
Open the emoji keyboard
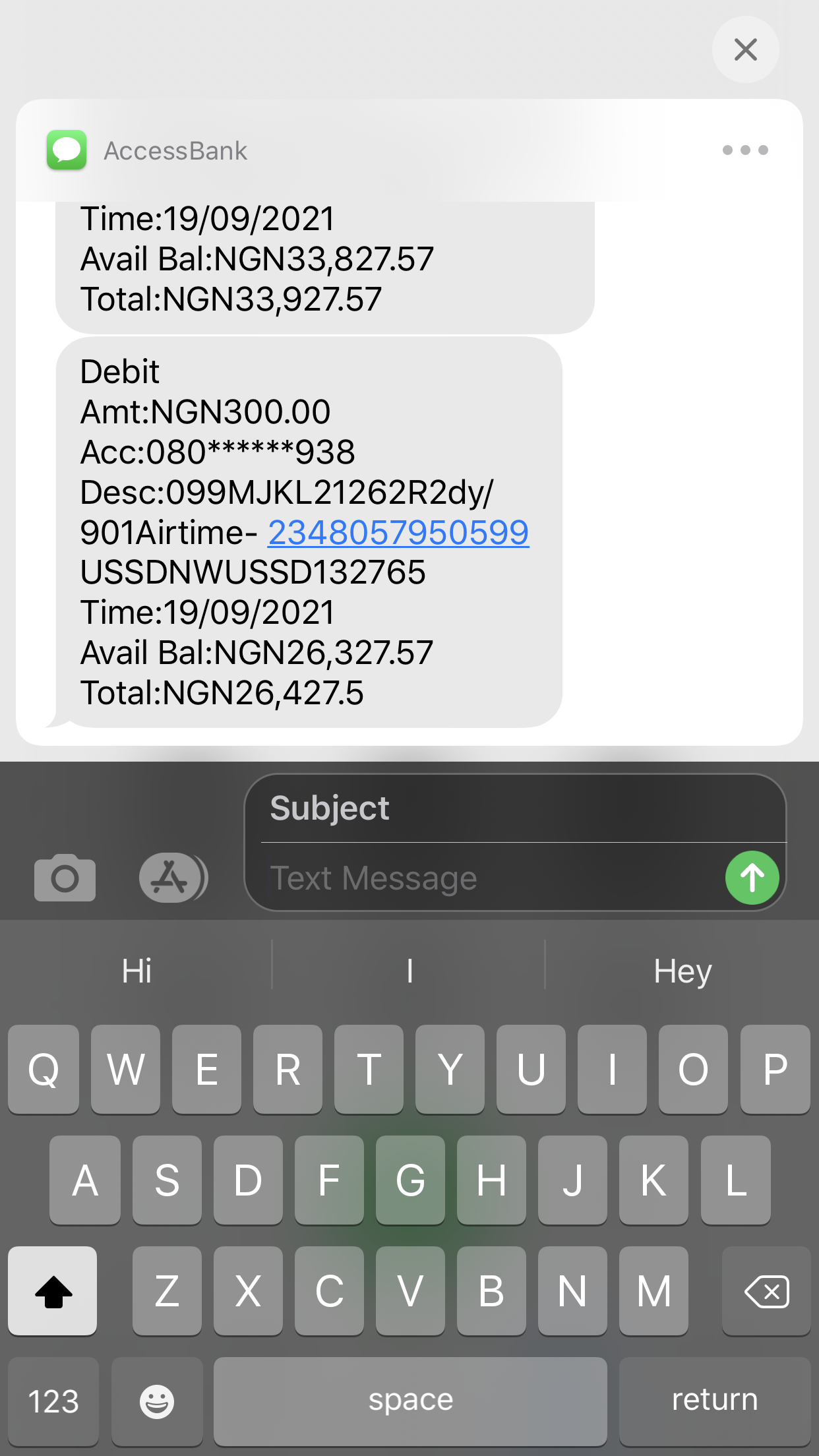[157, 1401]
